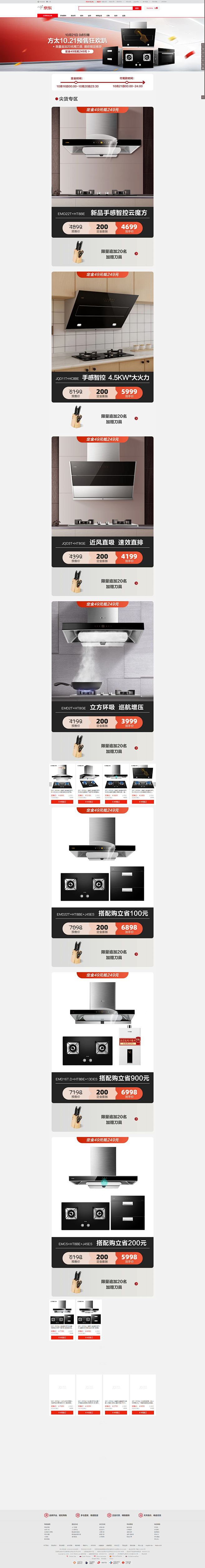This screenshot has height=1568, width=205.
Task: Tap the knife-set gift arrow under EMD22T+HT8BE
Action: tap(136, 254)
